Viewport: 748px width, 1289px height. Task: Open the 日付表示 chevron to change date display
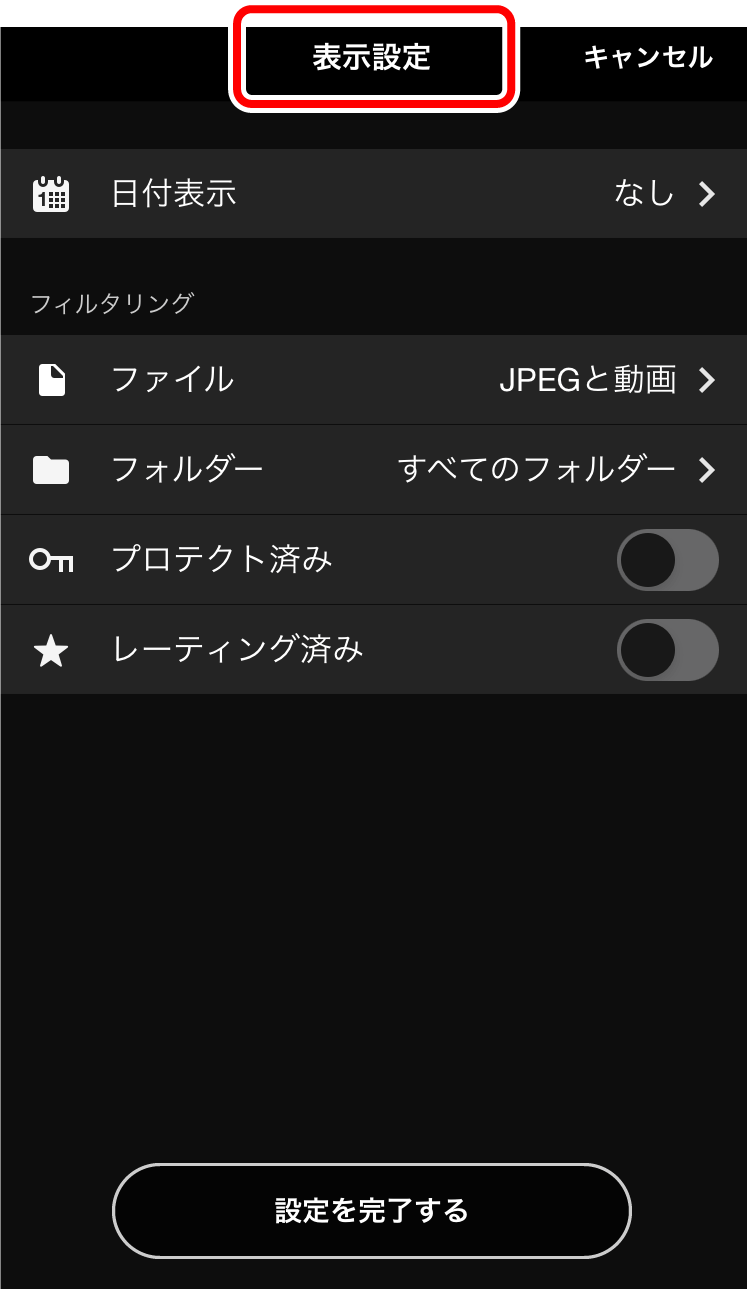point(708,193)
